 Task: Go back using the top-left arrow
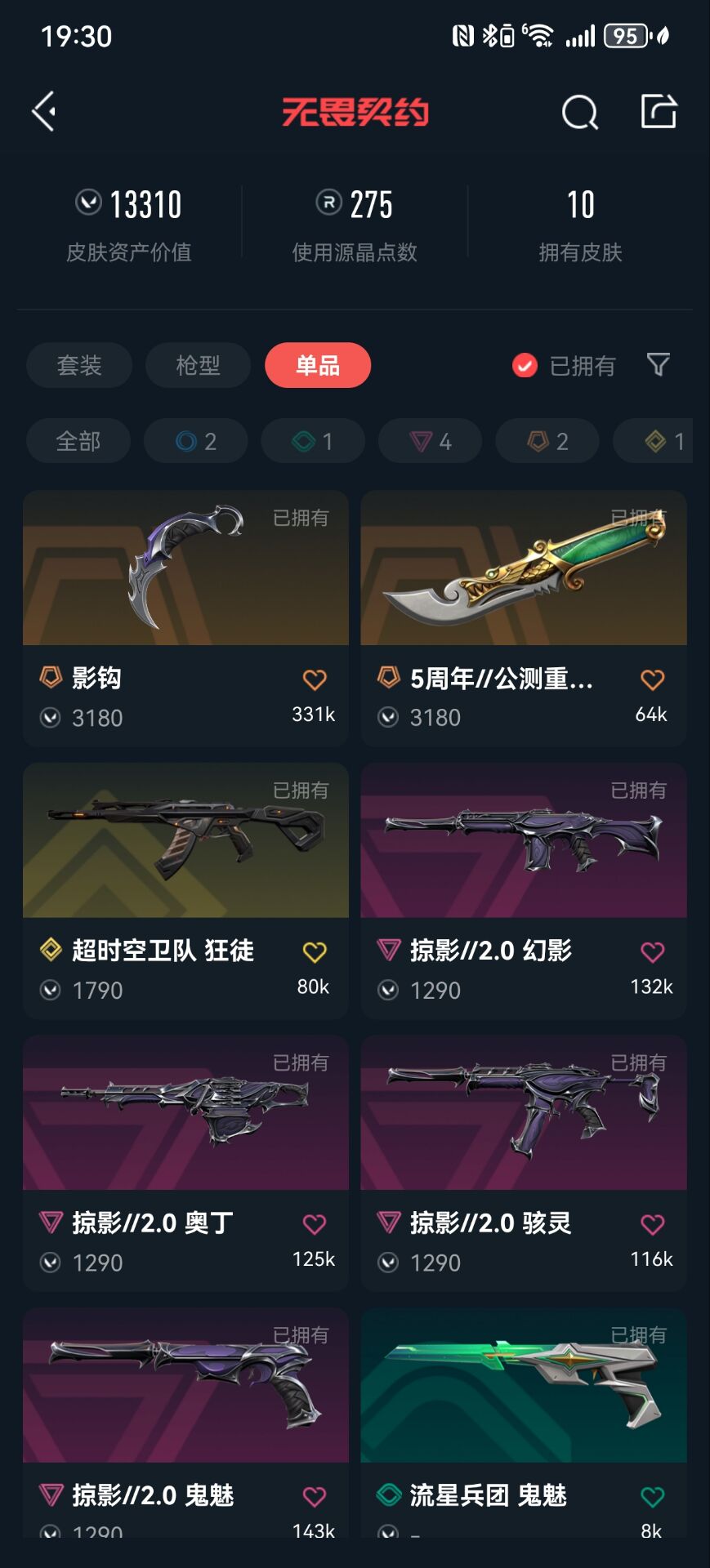click(44, 111)
